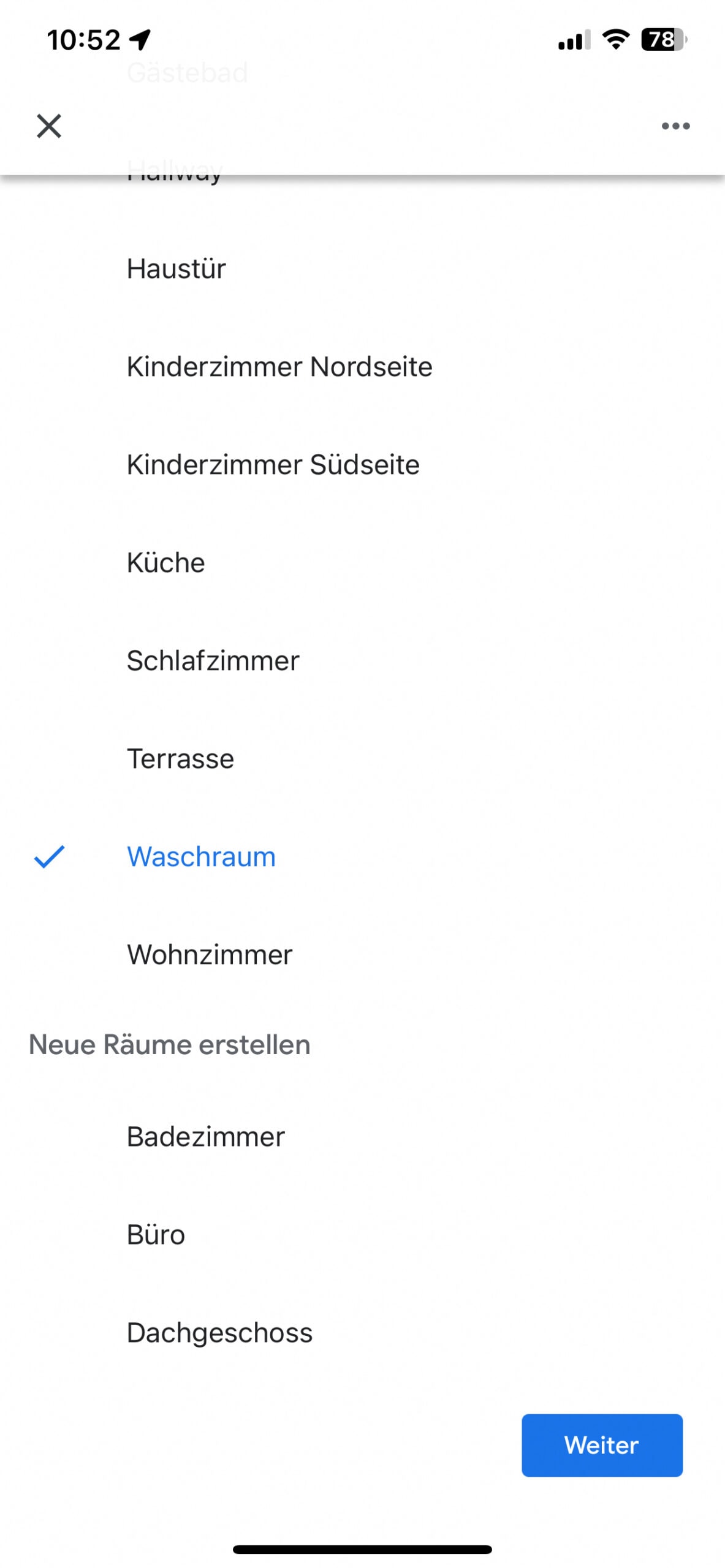
Task: Select the Haustür room
Action: (362, 269)
